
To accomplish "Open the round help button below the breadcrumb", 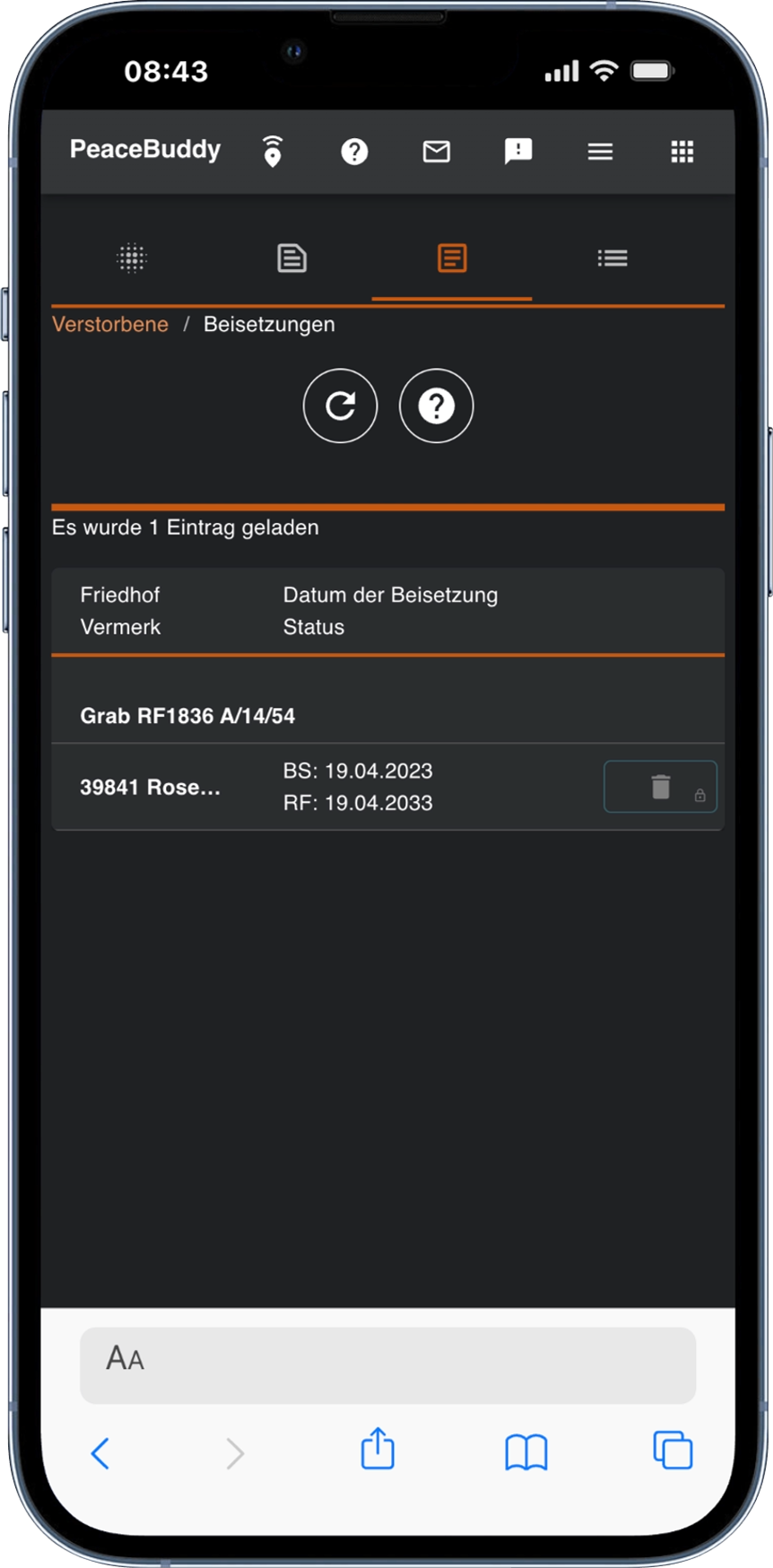I will [436, 406].
